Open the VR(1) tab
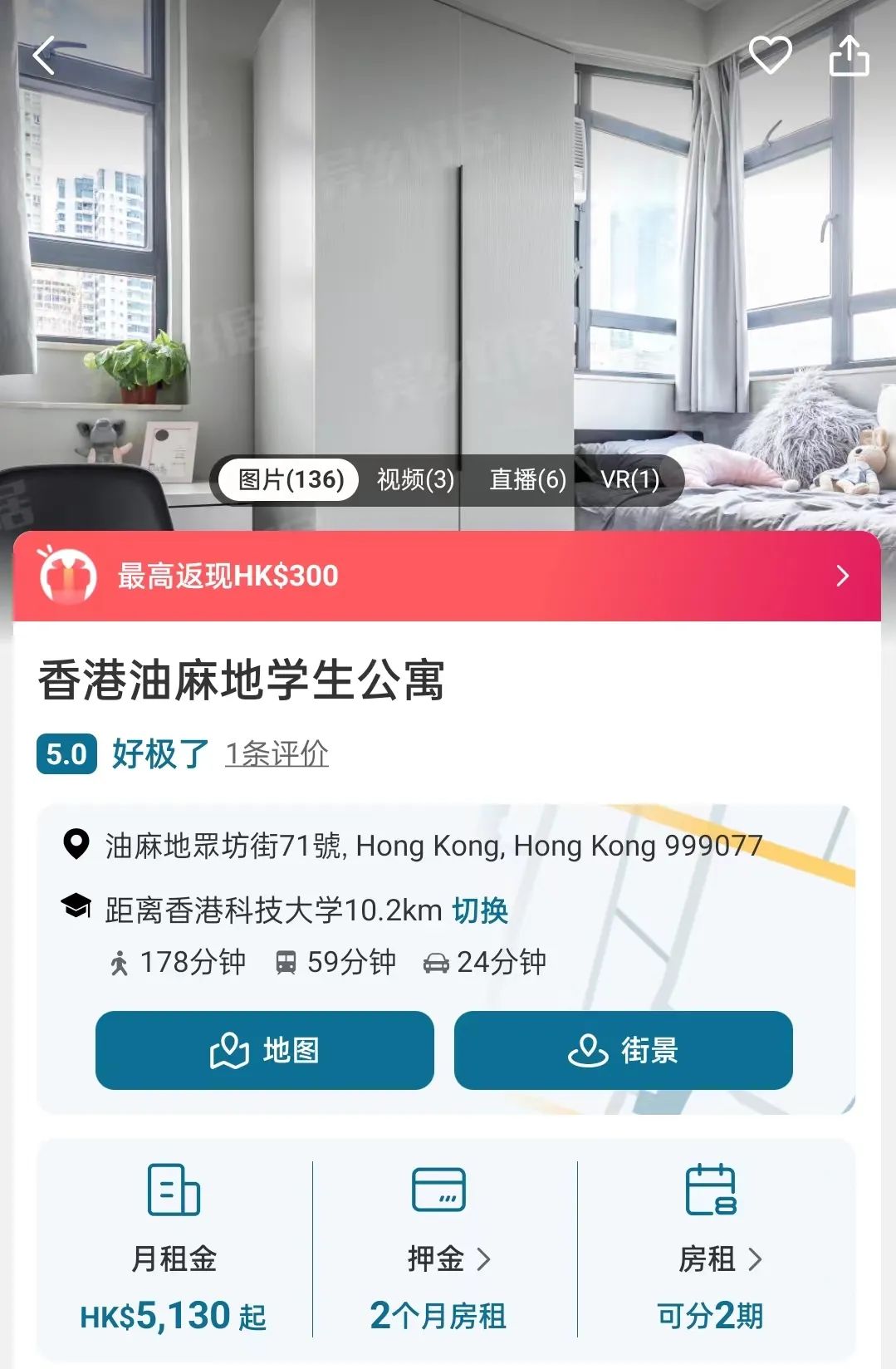Image resolution: width=896 pixels, height=1369 pixels. [629, 479]
